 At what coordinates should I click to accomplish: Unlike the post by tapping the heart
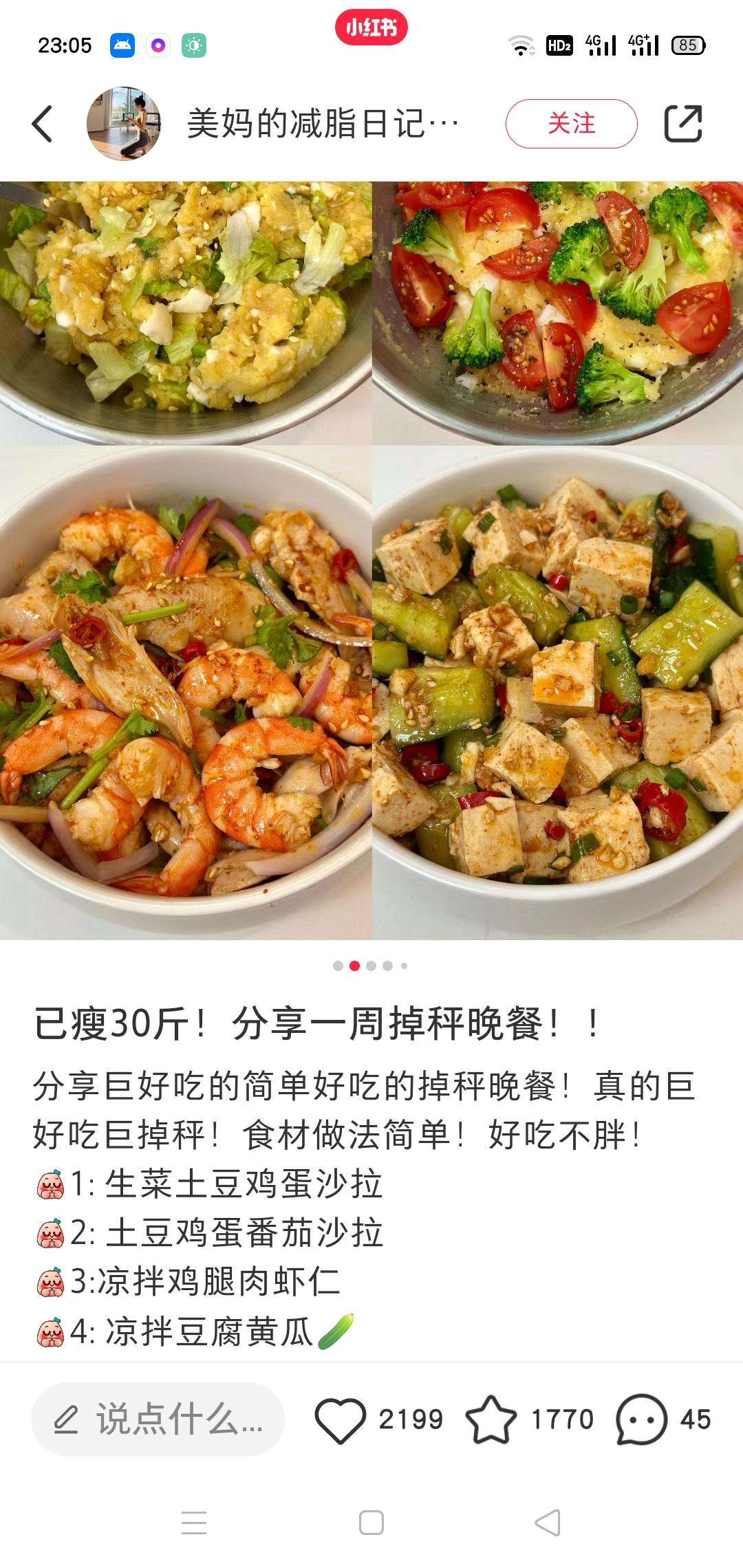coord(342,1419)
